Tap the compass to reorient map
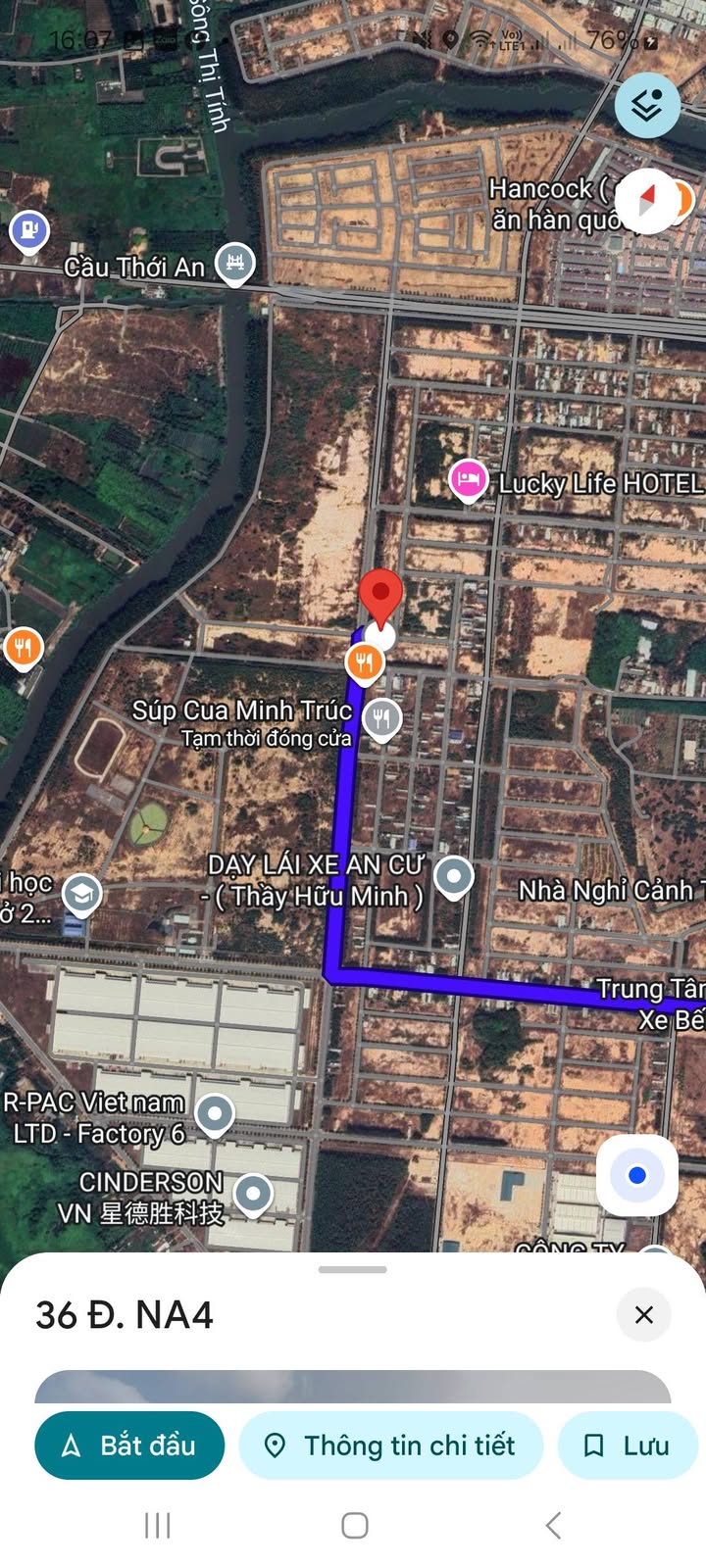The image size is (706, 1568). 646,201
